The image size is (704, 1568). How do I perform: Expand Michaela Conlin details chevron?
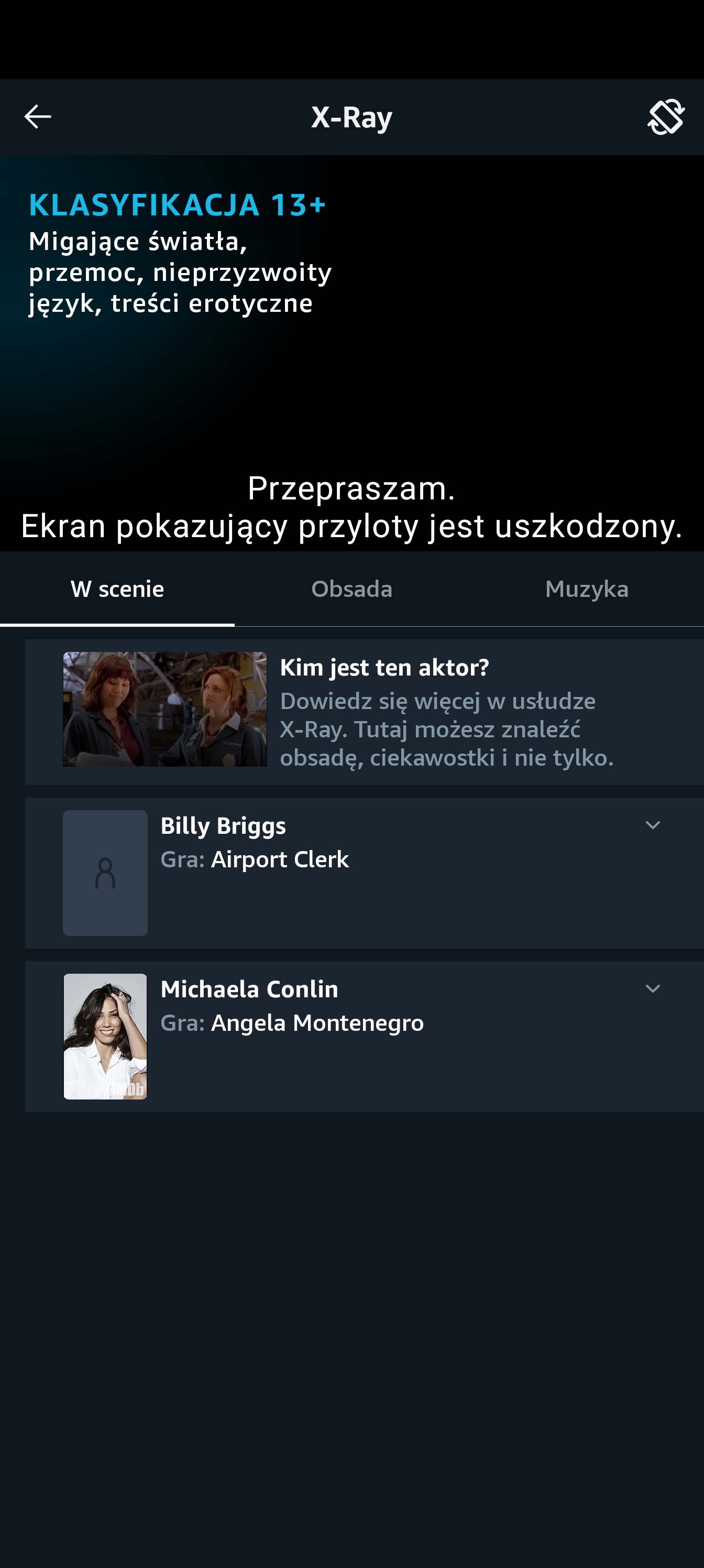tap(652, 988)
